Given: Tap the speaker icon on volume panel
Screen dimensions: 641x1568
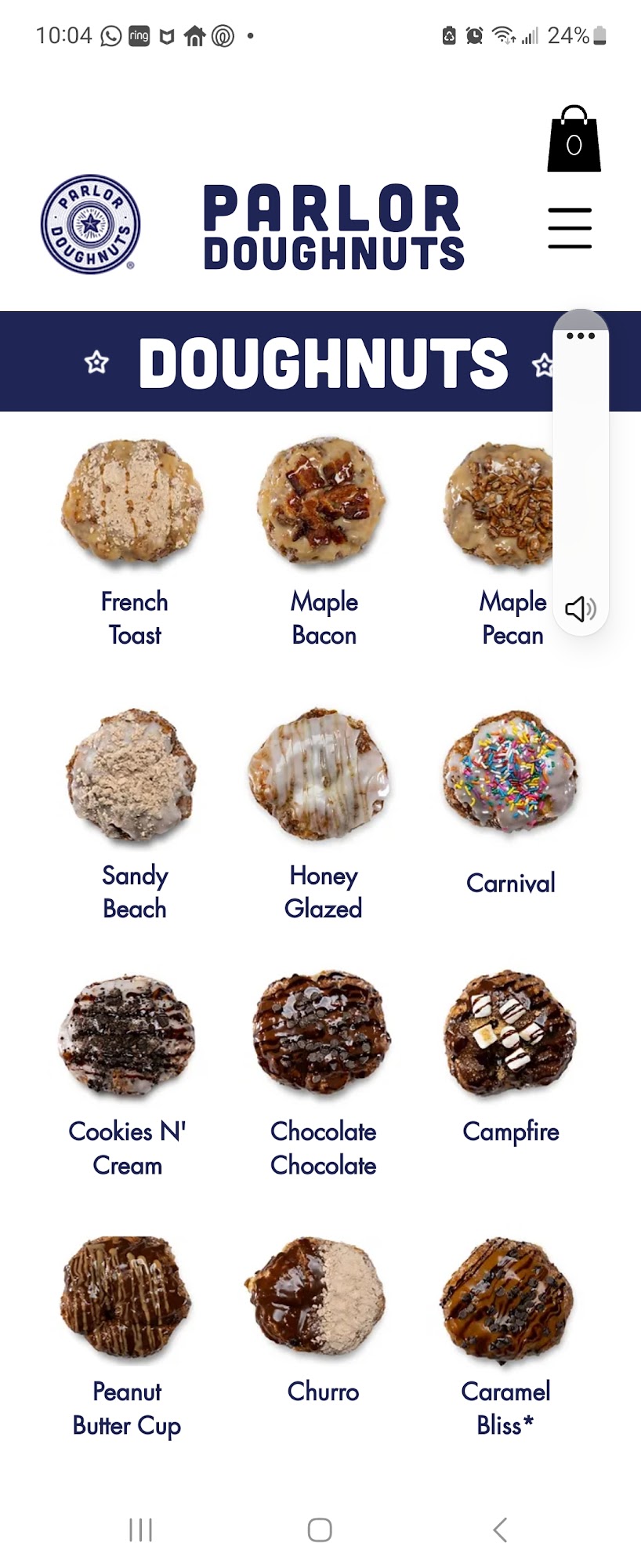Looking at the screenshot, I should click(581, 608).
